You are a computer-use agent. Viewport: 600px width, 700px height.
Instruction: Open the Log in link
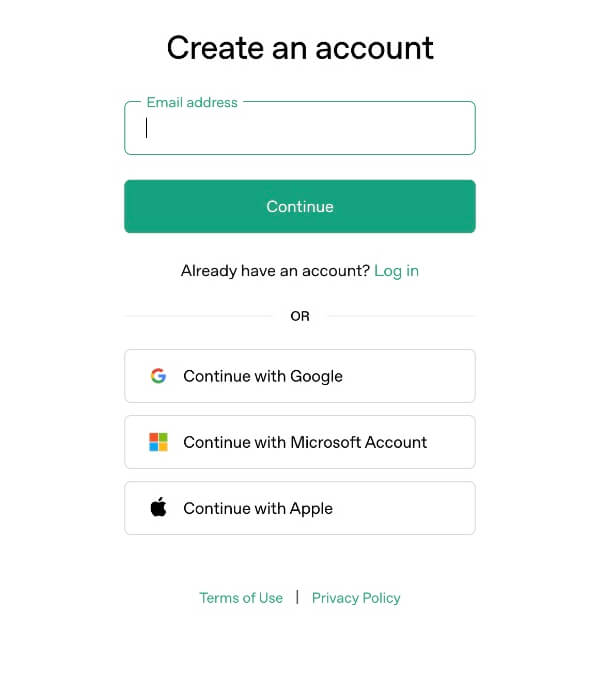(x=396, y=271)
